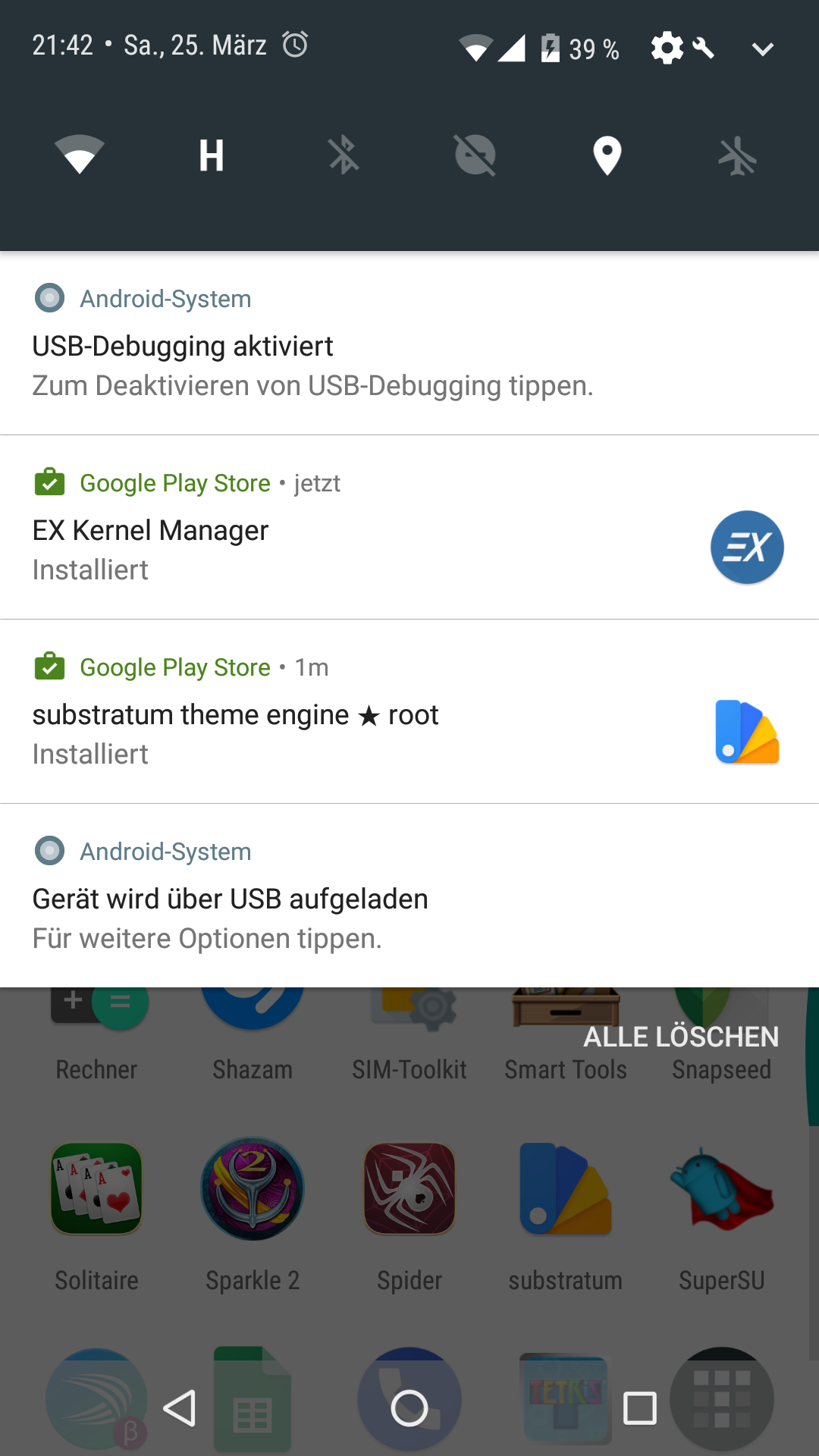Clear all notifications with ALLE LÖSCHEN
This screenshot has height=1456, width=819.
680,1037
